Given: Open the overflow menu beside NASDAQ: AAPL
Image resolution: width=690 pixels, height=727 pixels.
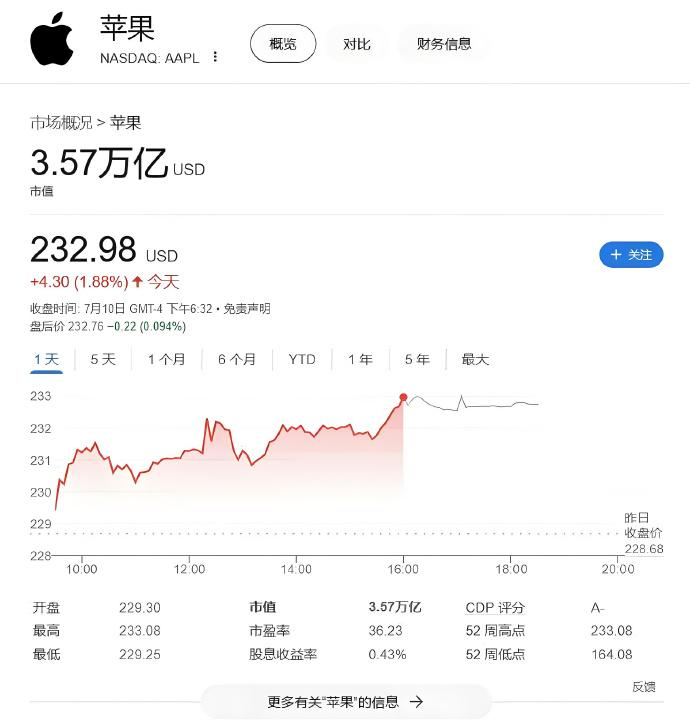Looking at the screenshot, I should 215,58.
